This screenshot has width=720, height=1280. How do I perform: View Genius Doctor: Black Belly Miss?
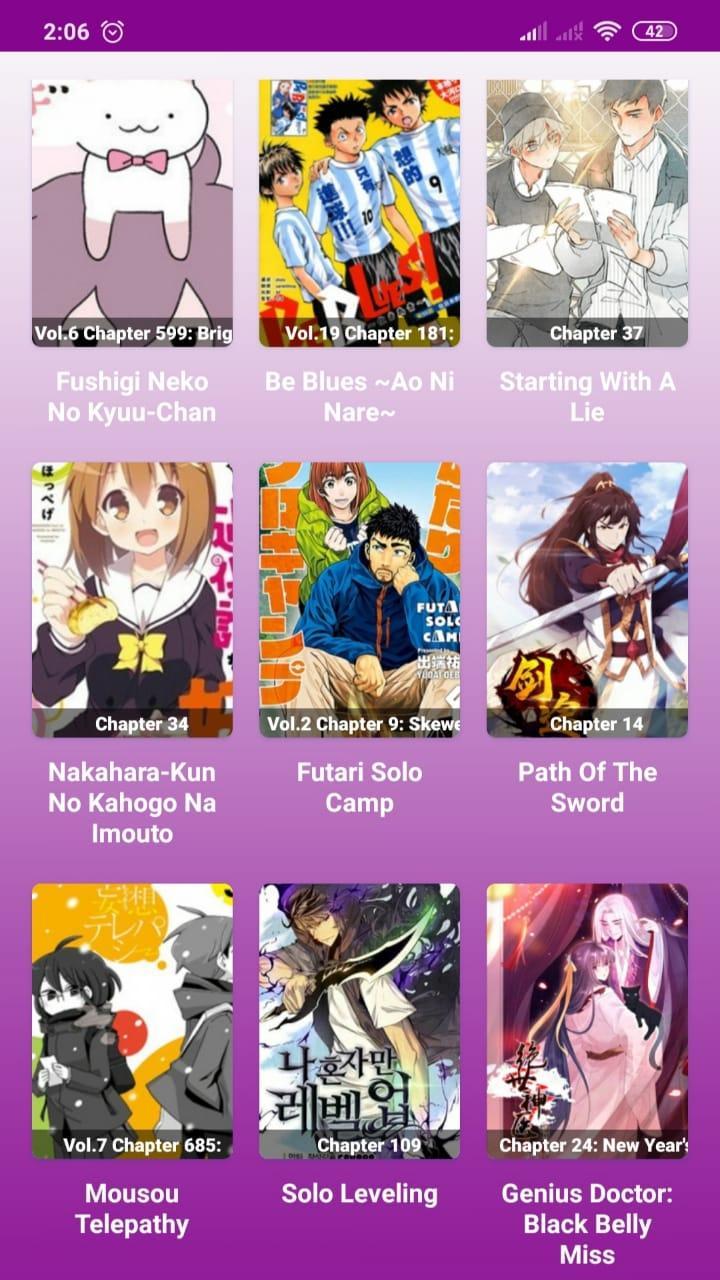pos(587,1020)
